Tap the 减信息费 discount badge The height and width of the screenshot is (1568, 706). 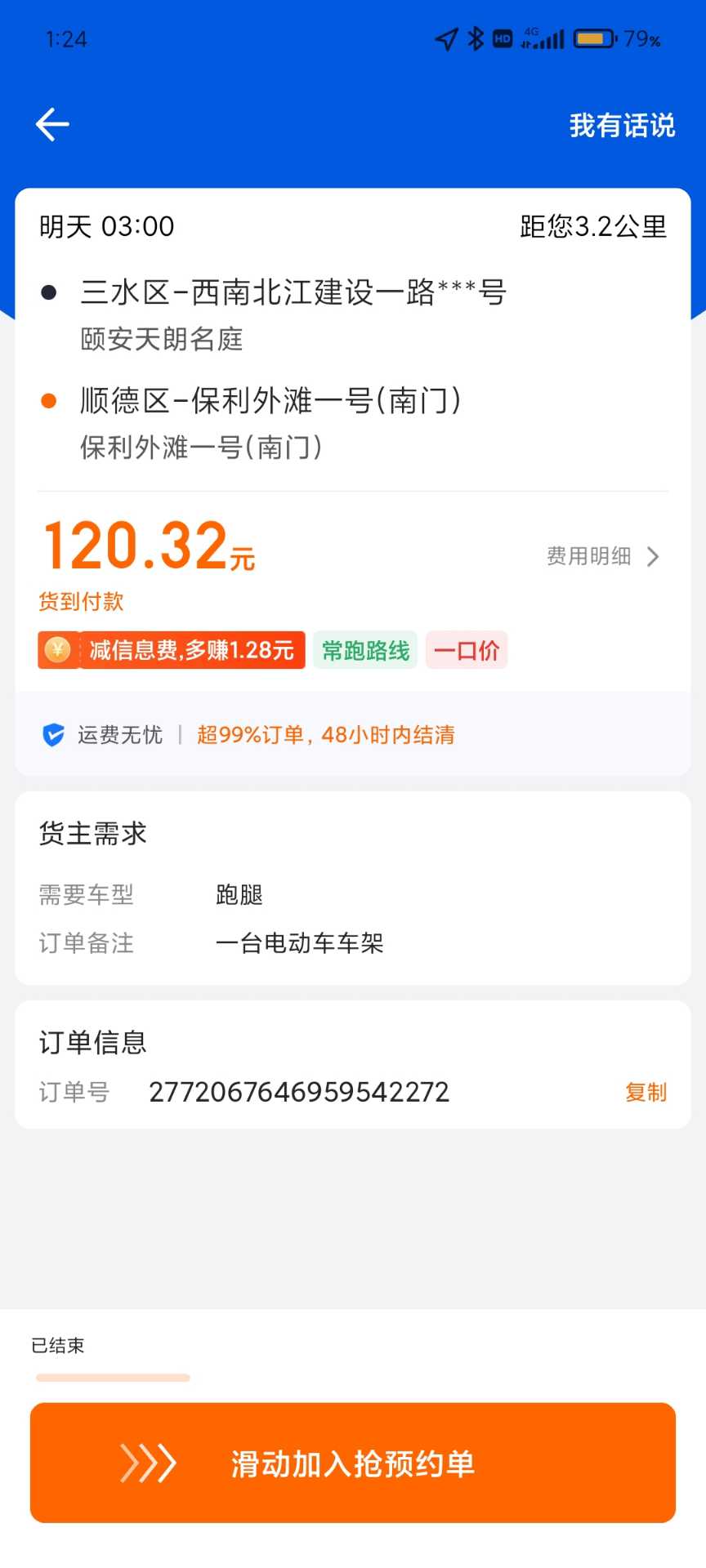pos(172,650)
